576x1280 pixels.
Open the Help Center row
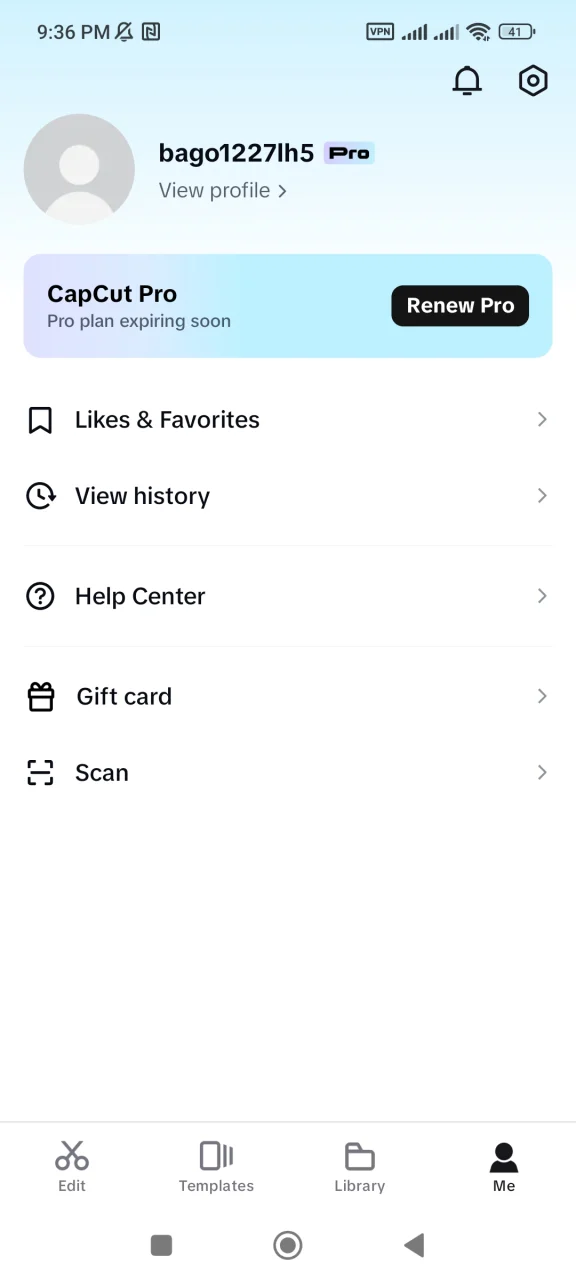coord(288,596)
